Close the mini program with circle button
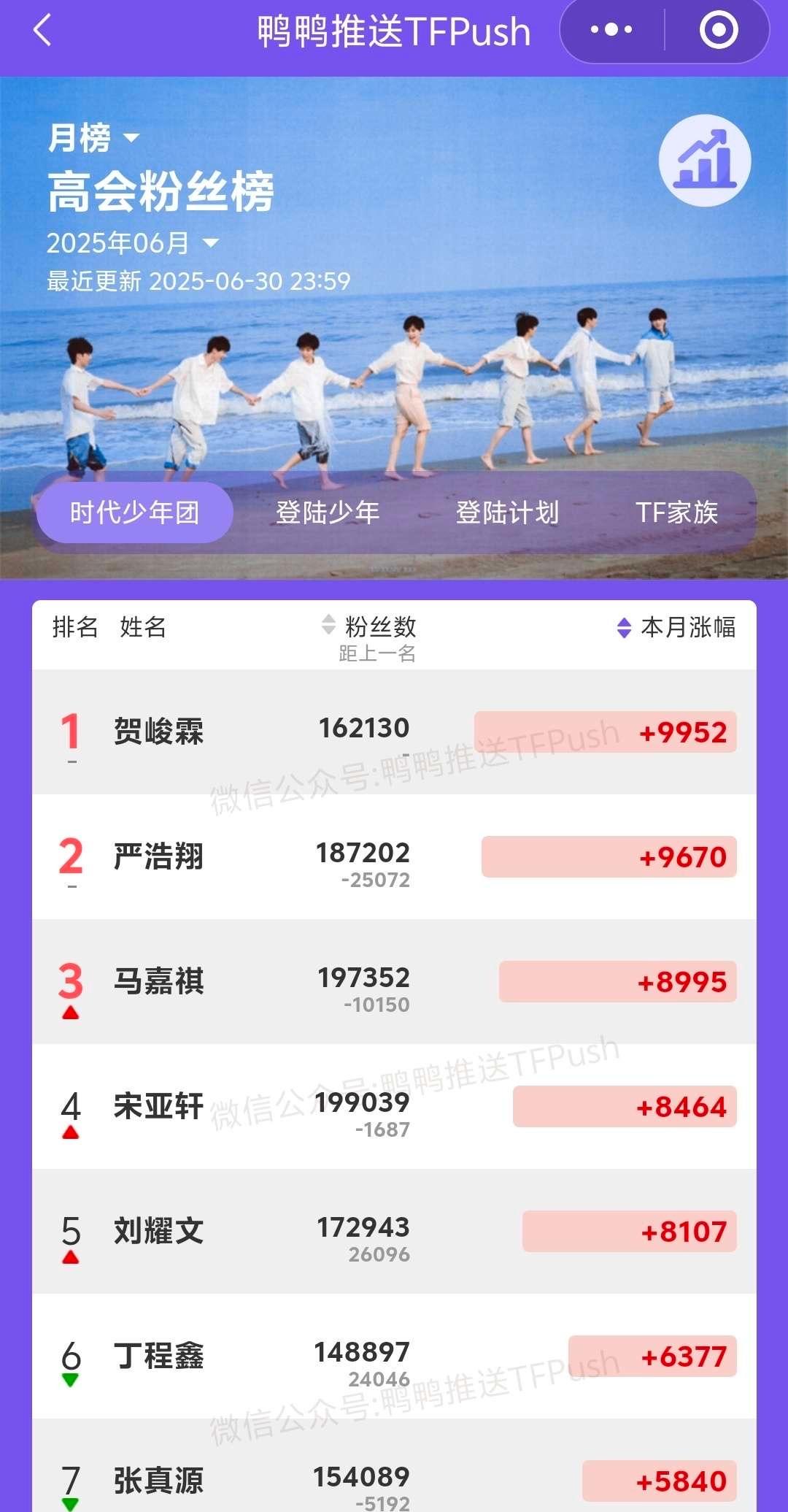This screenshot has width=788, height=1512. tap(719, 31)
